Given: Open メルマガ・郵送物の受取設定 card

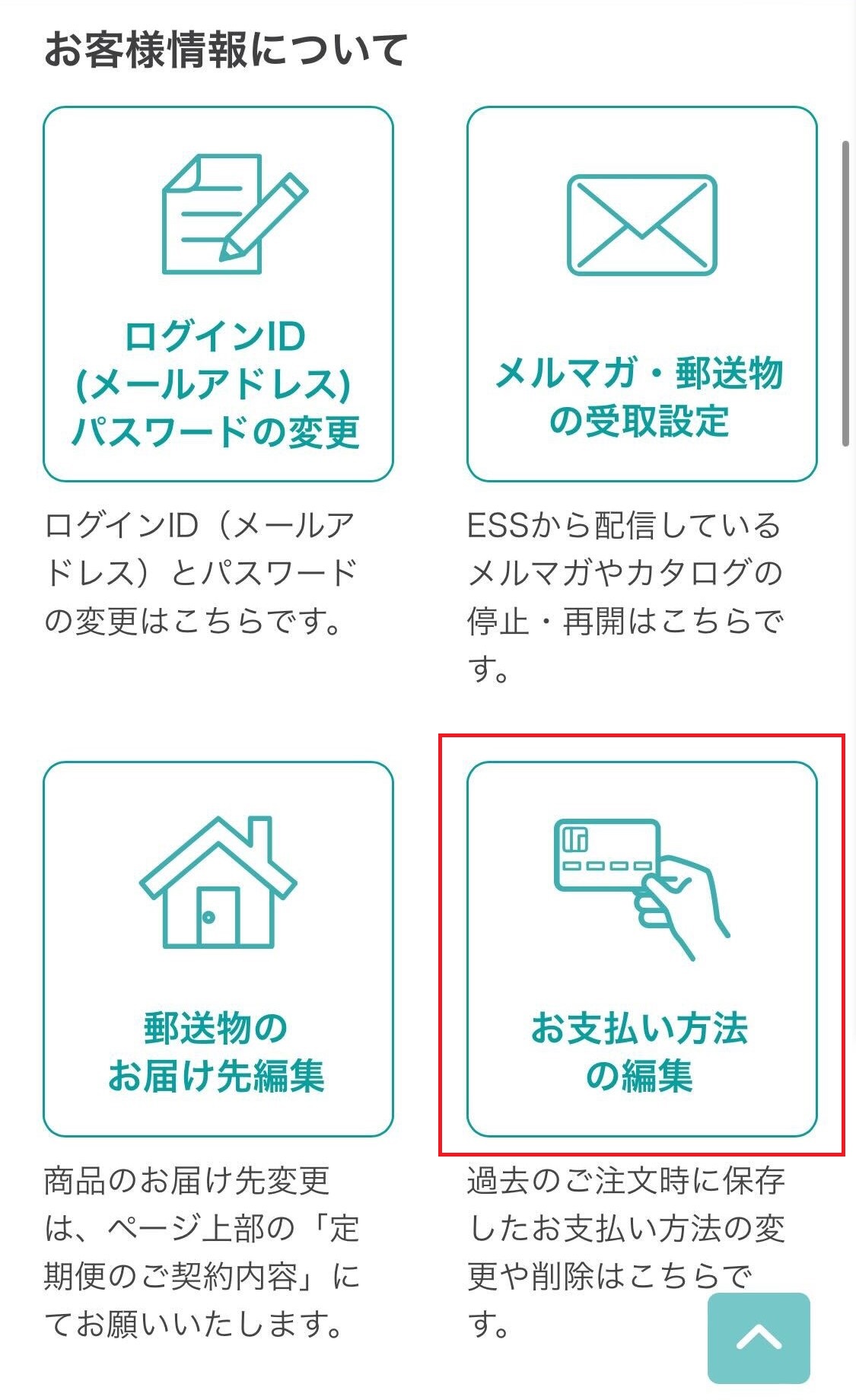Looking at the screenshot, I should pyautogui.click(x=641, y=294).
